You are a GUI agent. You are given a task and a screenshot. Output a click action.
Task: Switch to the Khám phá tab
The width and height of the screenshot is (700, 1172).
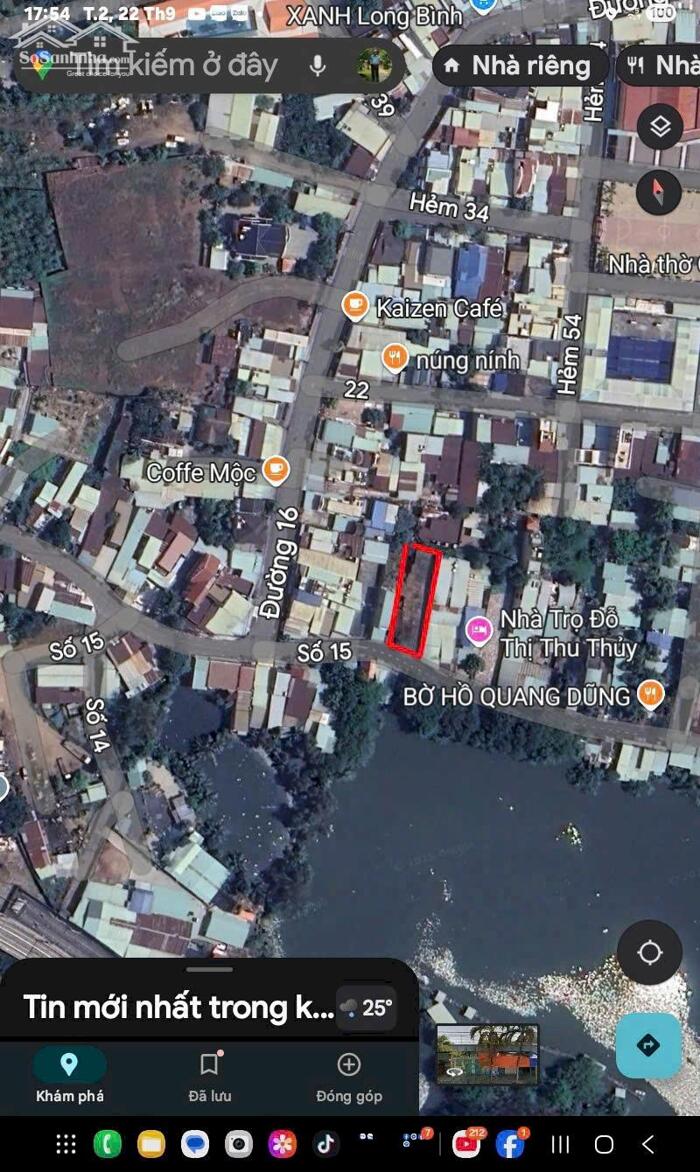69,1075
